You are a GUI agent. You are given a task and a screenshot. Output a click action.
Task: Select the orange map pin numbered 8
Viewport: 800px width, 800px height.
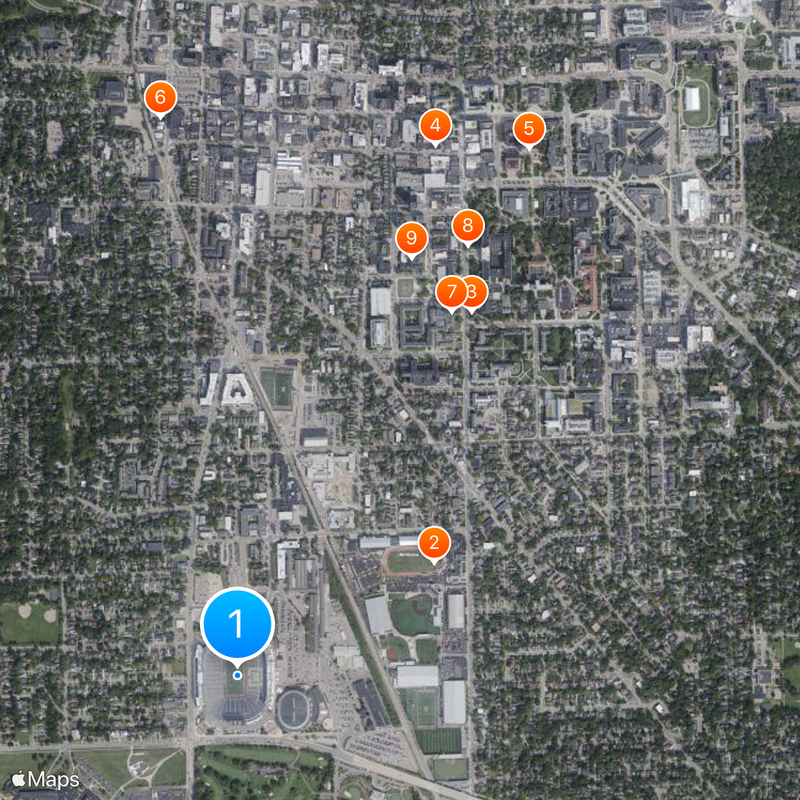467,226
